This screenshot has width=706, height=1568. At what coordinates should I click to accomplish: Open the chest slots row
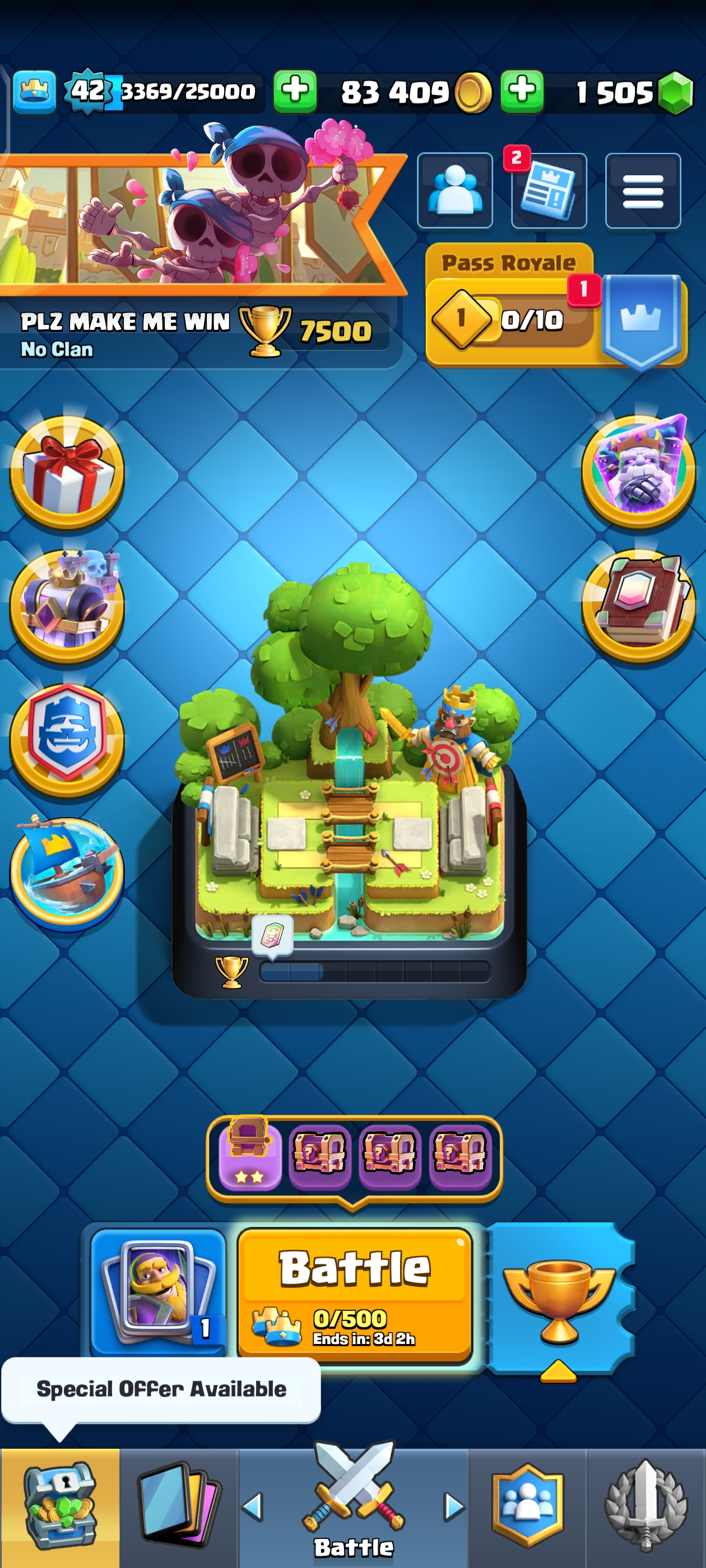[x=355, y=1154]
